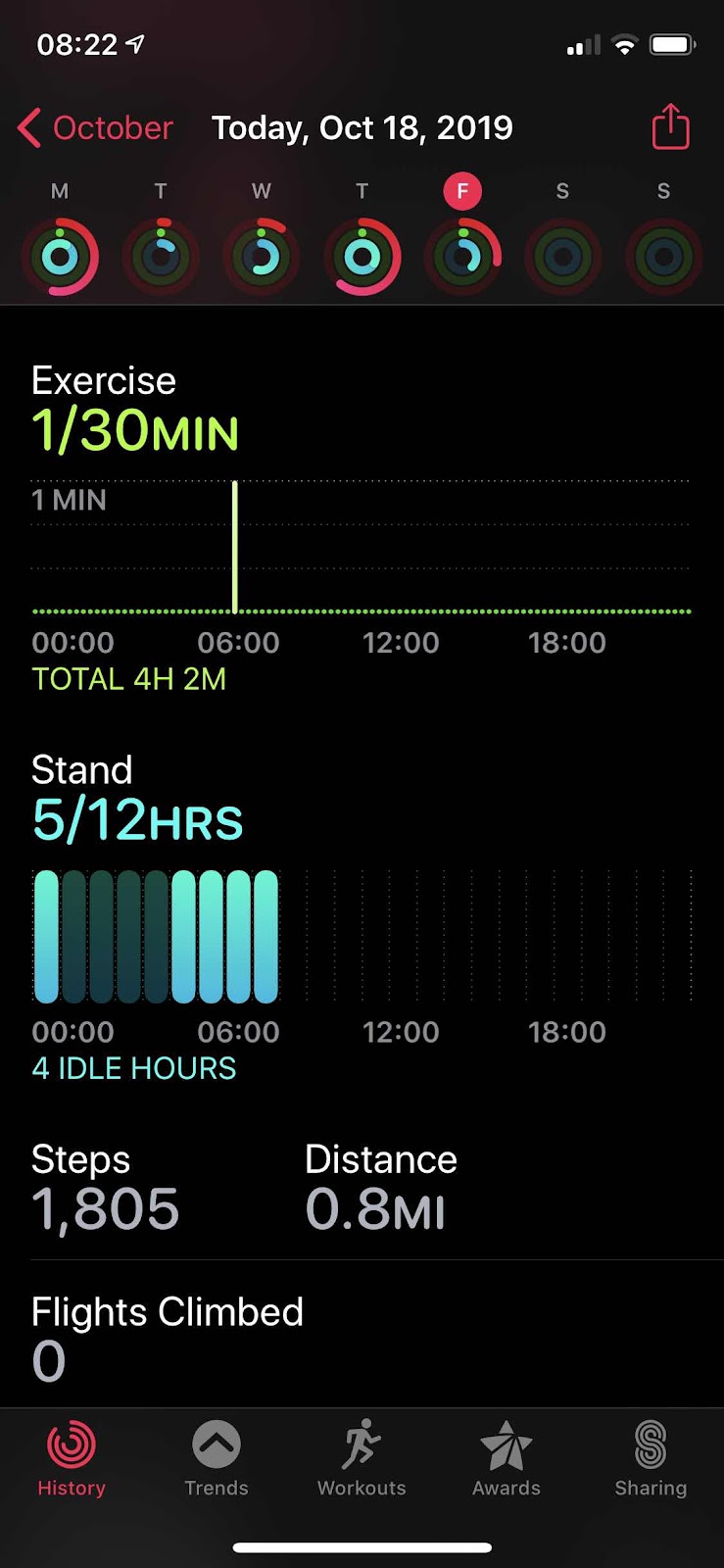Image resolution: width=724 pixels, height=1568 pixels.
Task: Go back to the October calendar
Action: 95,128
